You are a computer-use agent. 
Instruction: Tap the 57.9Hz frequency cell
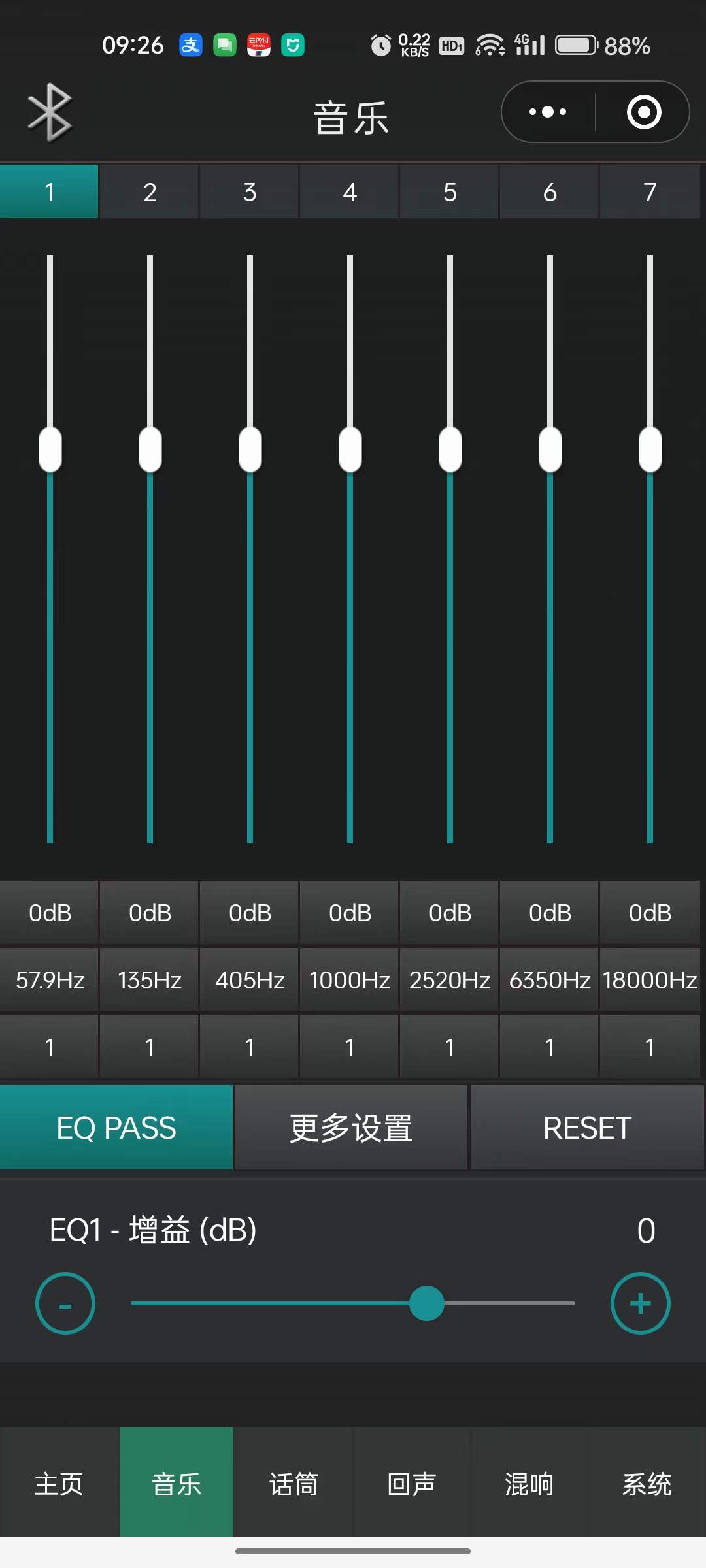[50, 980]
